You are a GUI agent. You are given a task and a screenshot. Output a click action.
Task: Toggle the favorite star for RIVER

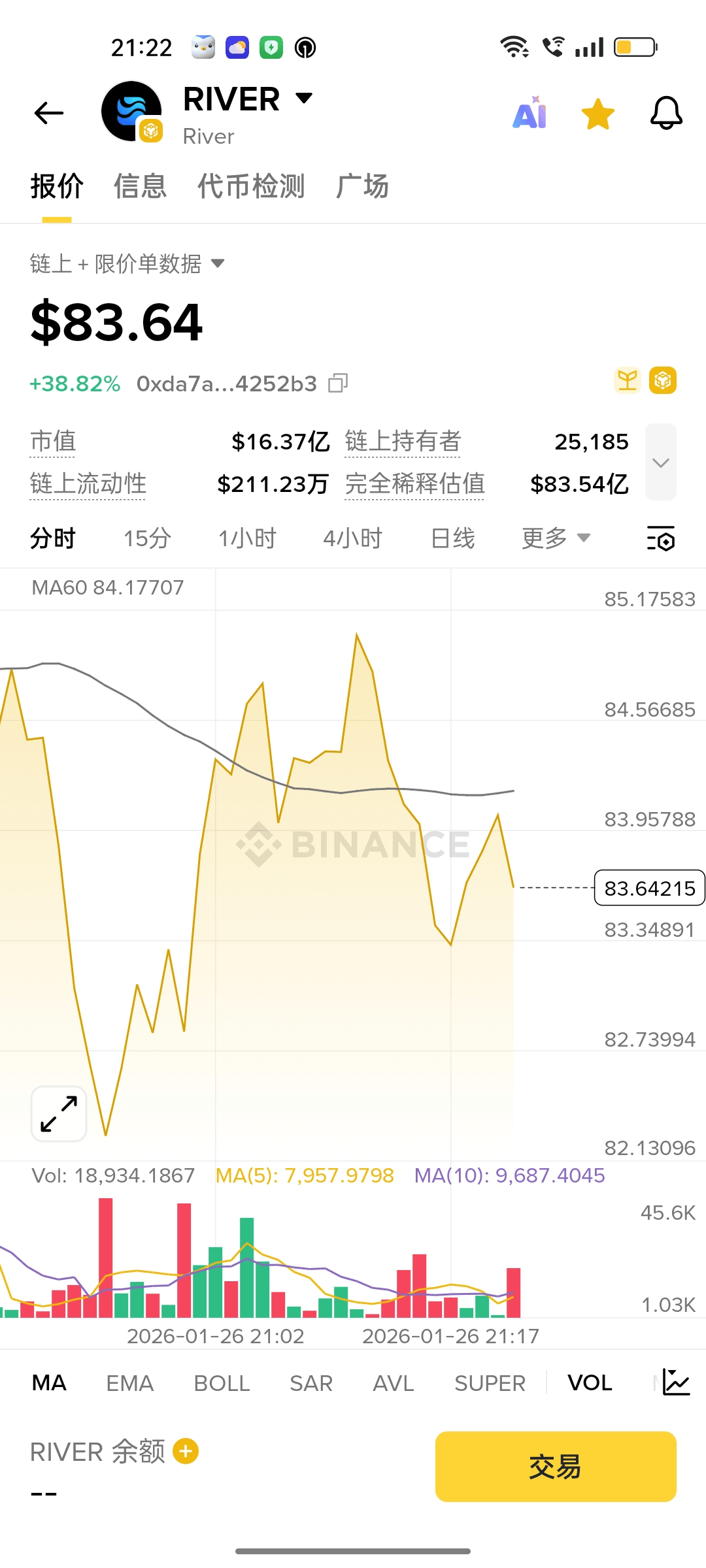coord(597,114)
